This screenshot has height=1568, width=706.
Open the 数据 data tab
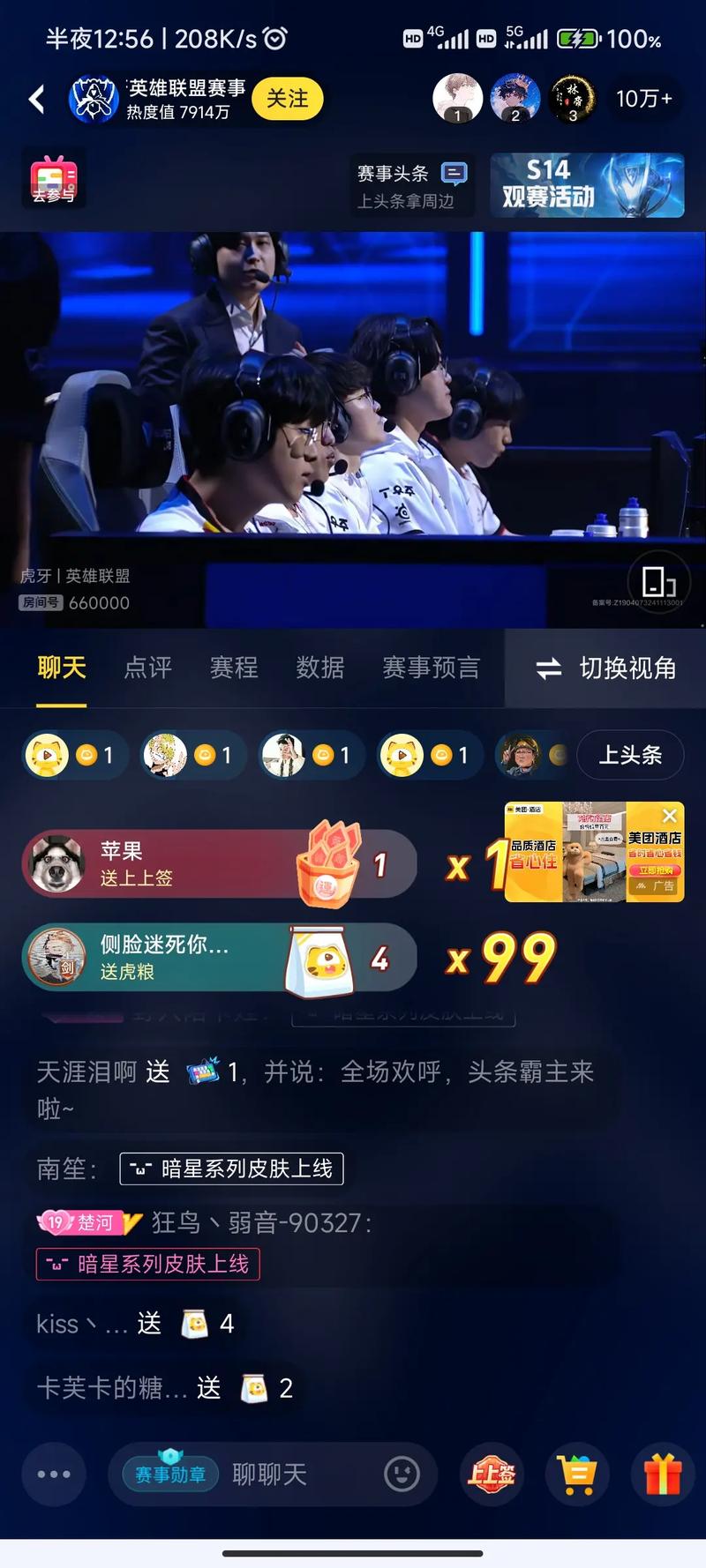319,669
